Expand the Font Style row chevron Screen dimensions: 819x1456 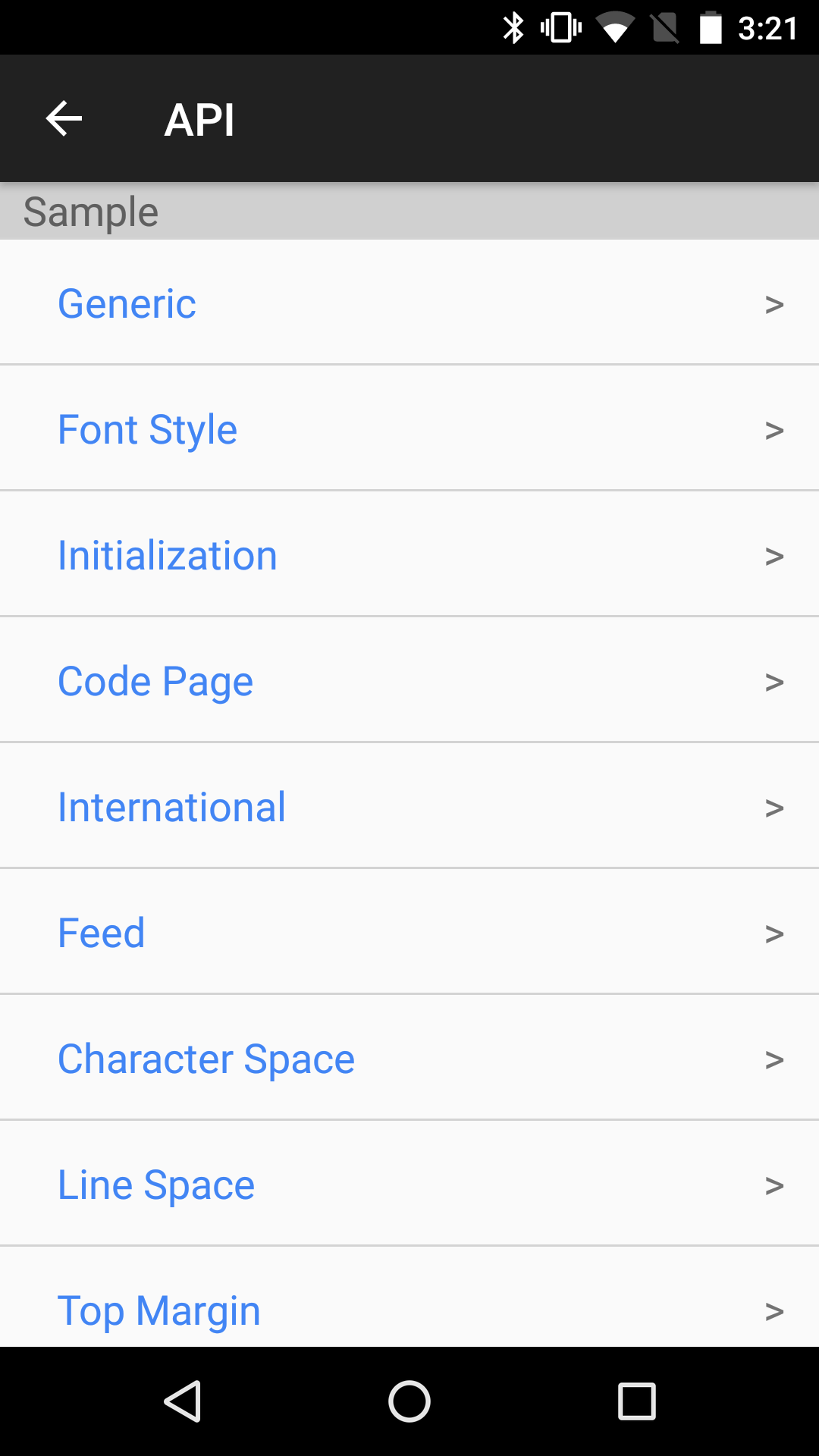pos(774,429)
